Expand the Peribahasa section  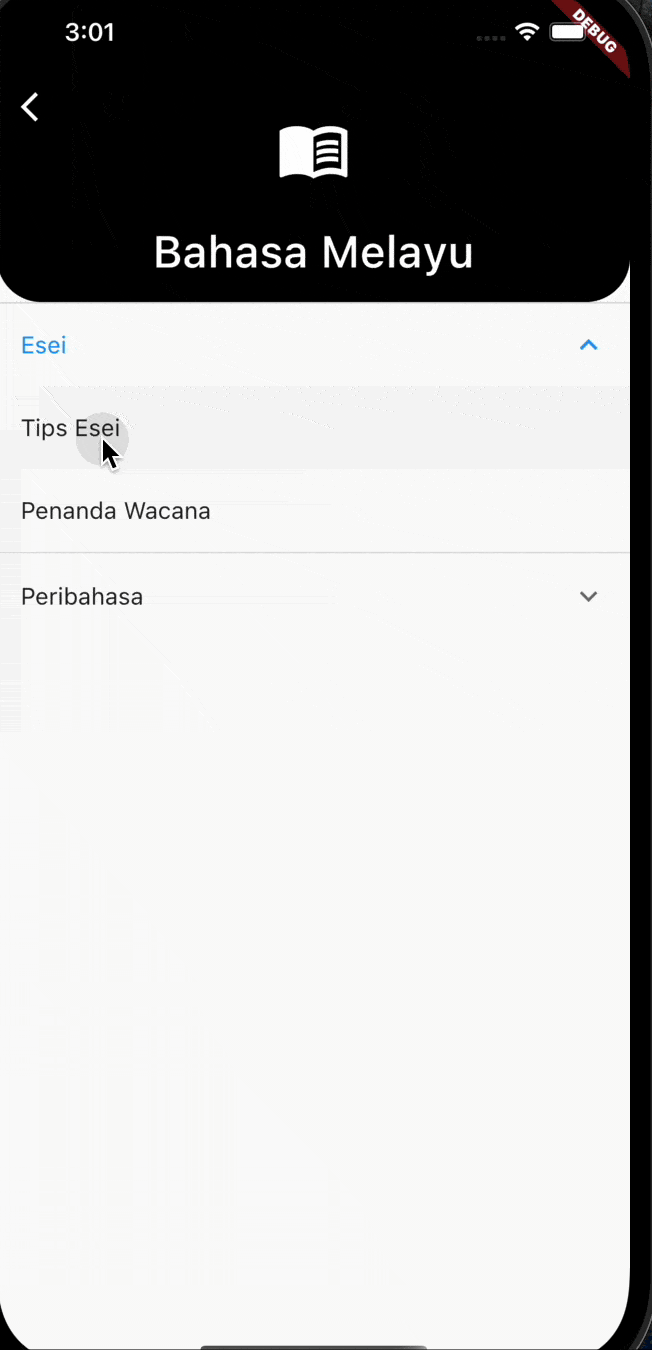588,597
